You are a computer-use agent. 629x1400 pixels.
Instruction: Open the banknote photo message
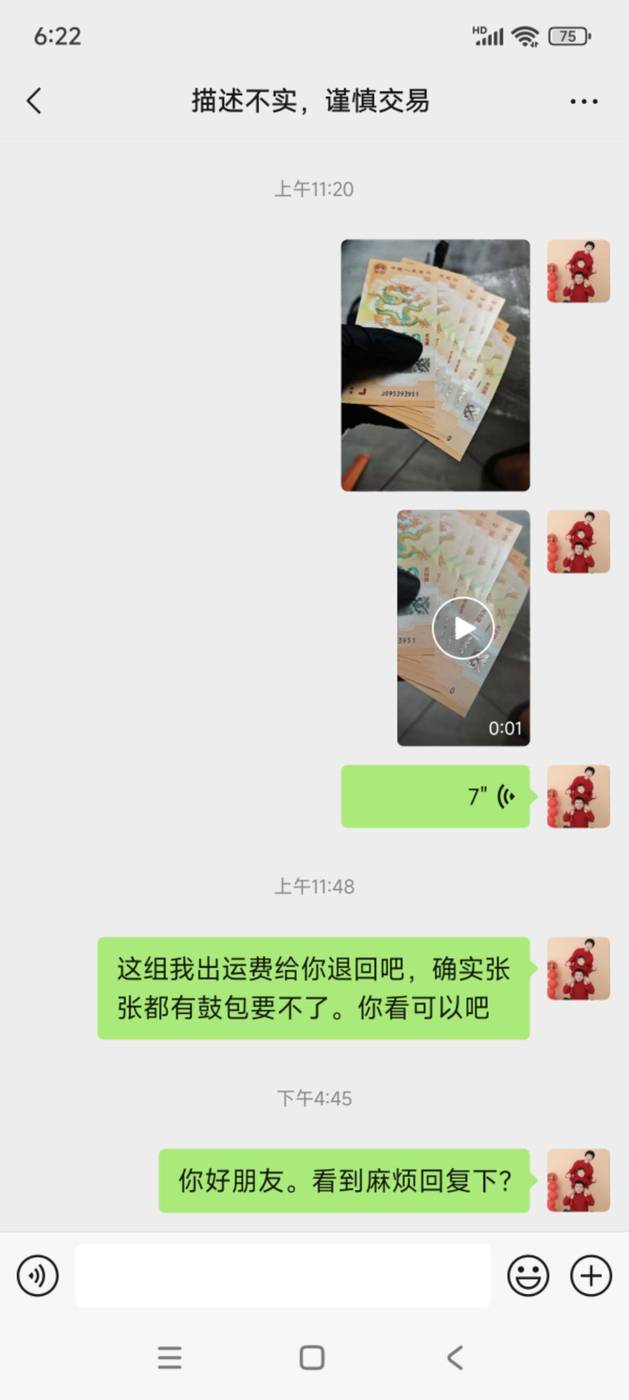[x=435, y=365]
